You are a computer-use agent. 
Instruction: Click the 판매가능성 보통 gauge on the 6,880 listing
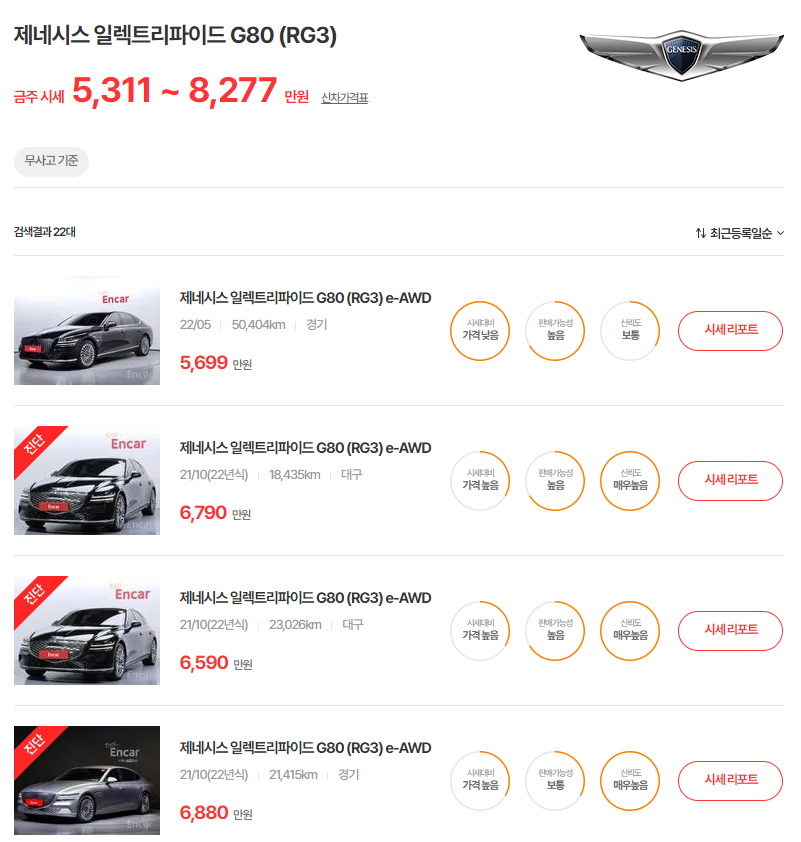555,780
